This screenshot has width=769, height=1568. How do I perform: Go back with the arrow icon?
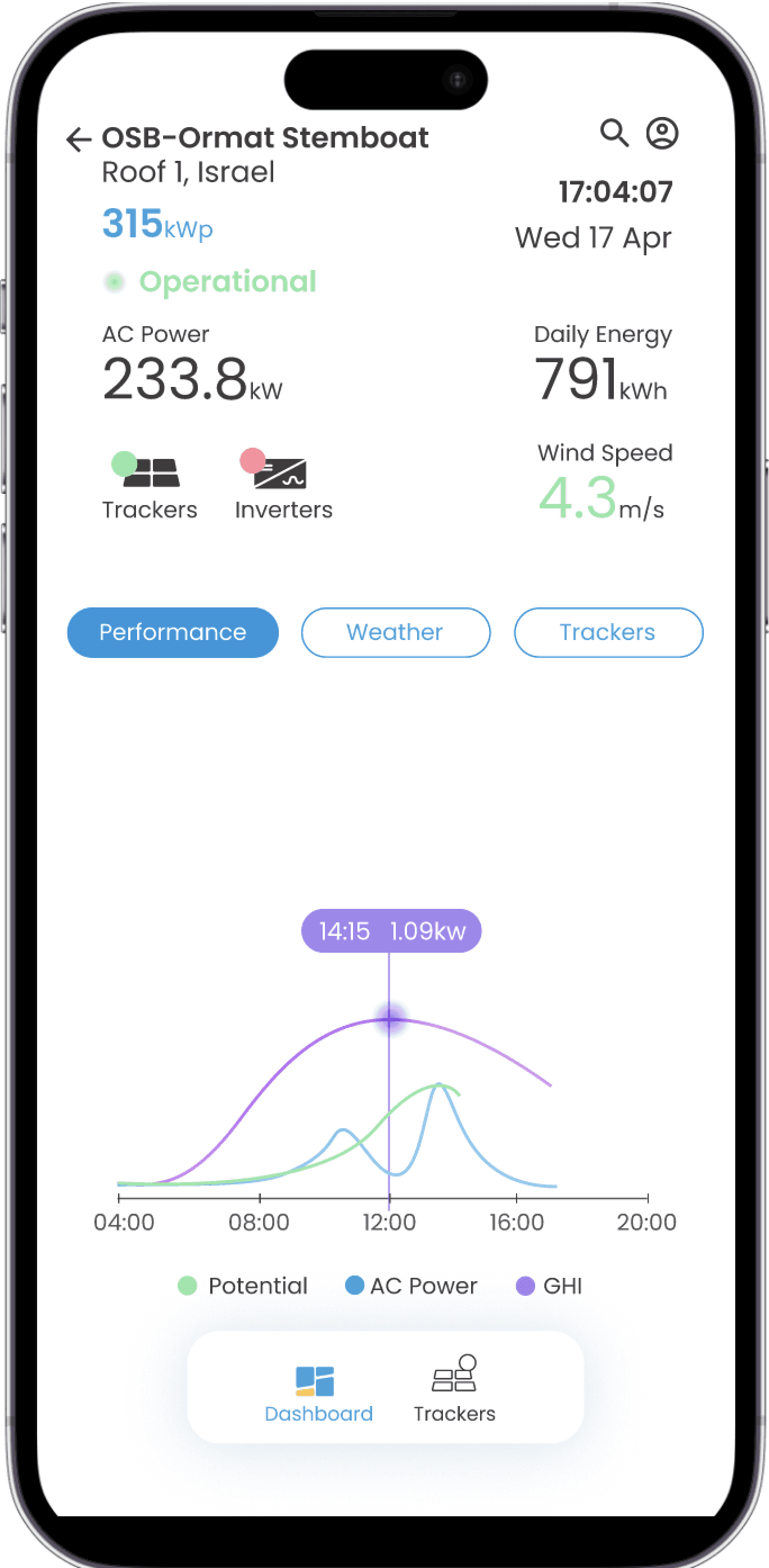[x=79, y=139]
